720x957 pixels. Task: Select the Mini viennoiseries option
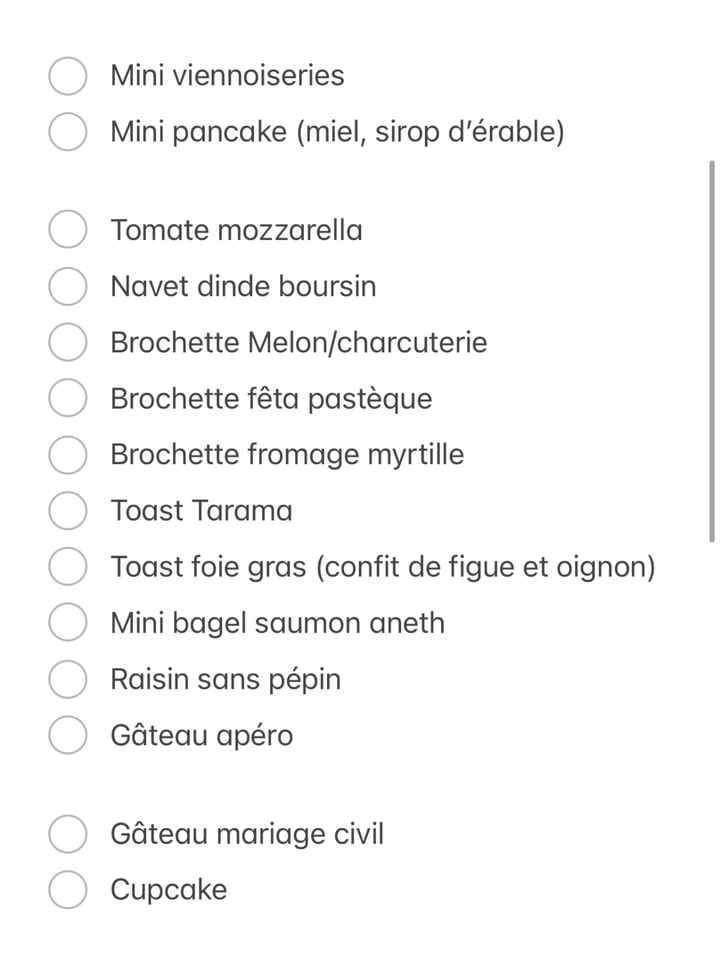pyautogui.click(x=67, y=75)
